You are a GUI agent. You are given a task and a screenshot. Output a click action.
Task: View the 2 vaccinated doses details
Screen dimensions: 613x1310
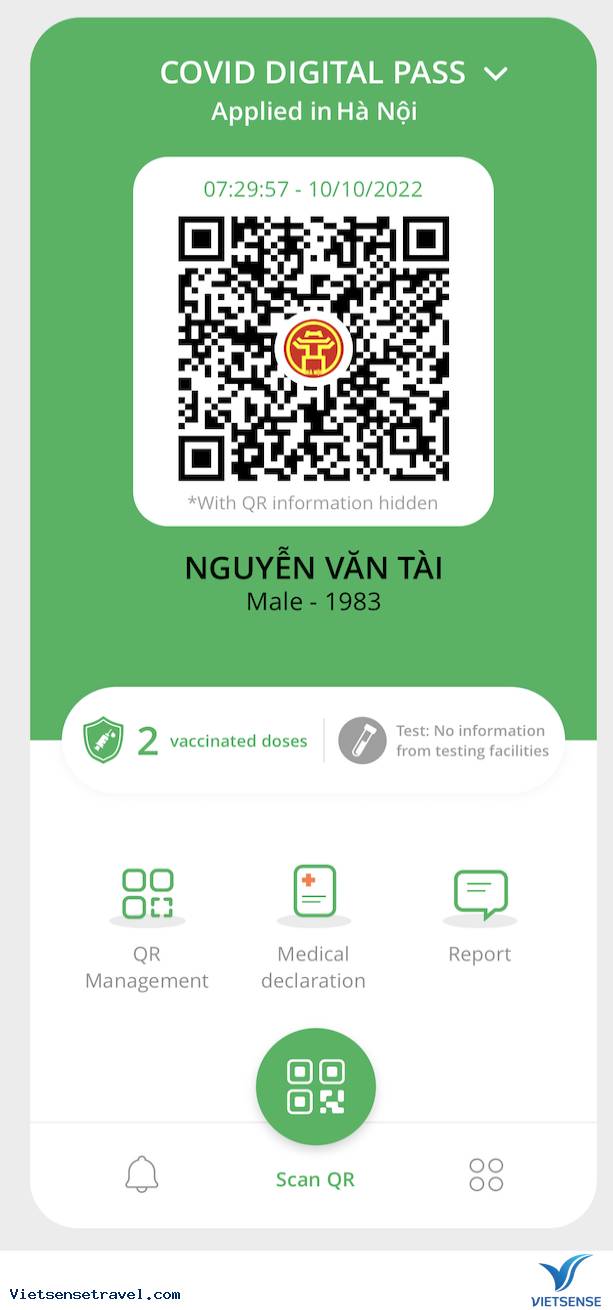[196, 741]
